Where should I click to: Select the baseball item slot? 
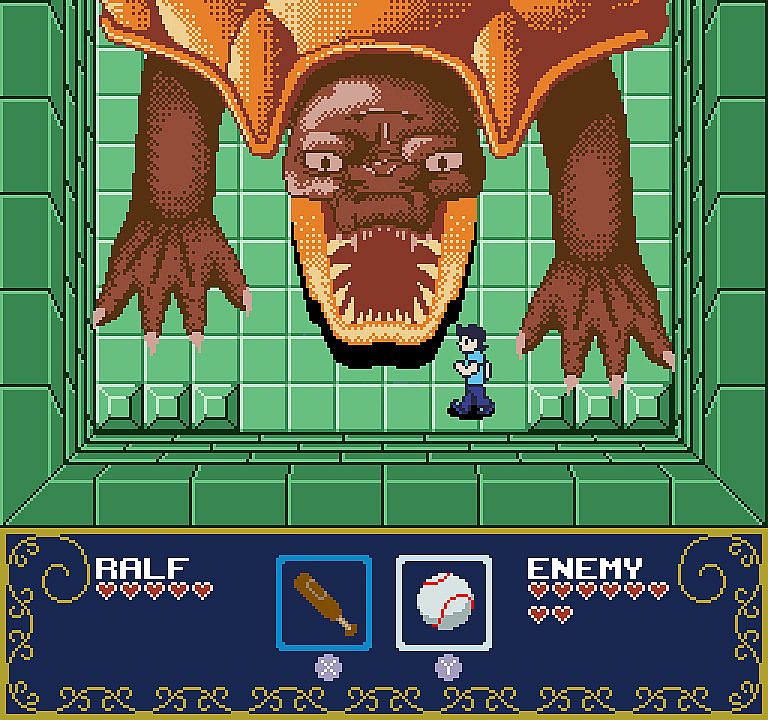444,602
